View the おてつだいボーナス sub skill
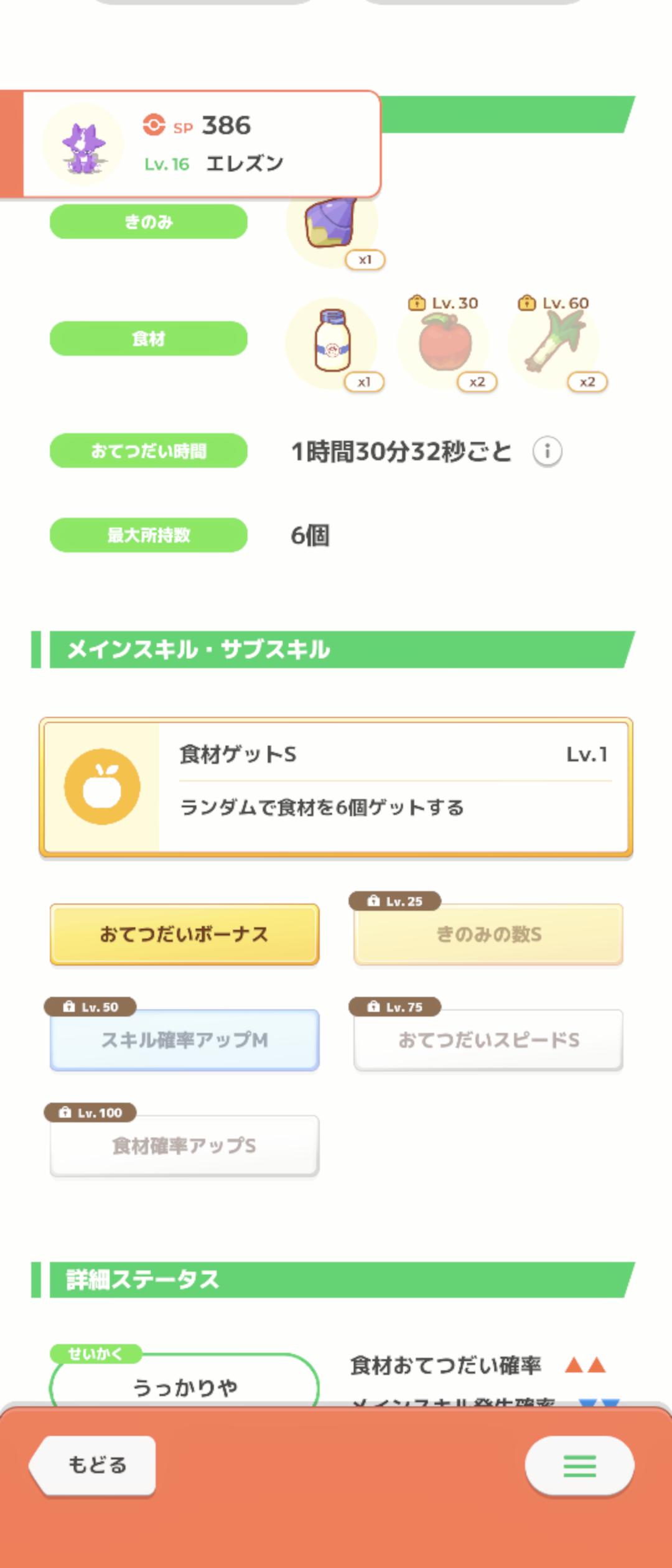This screenshot has width=672, height=1568. pos(184,934)
